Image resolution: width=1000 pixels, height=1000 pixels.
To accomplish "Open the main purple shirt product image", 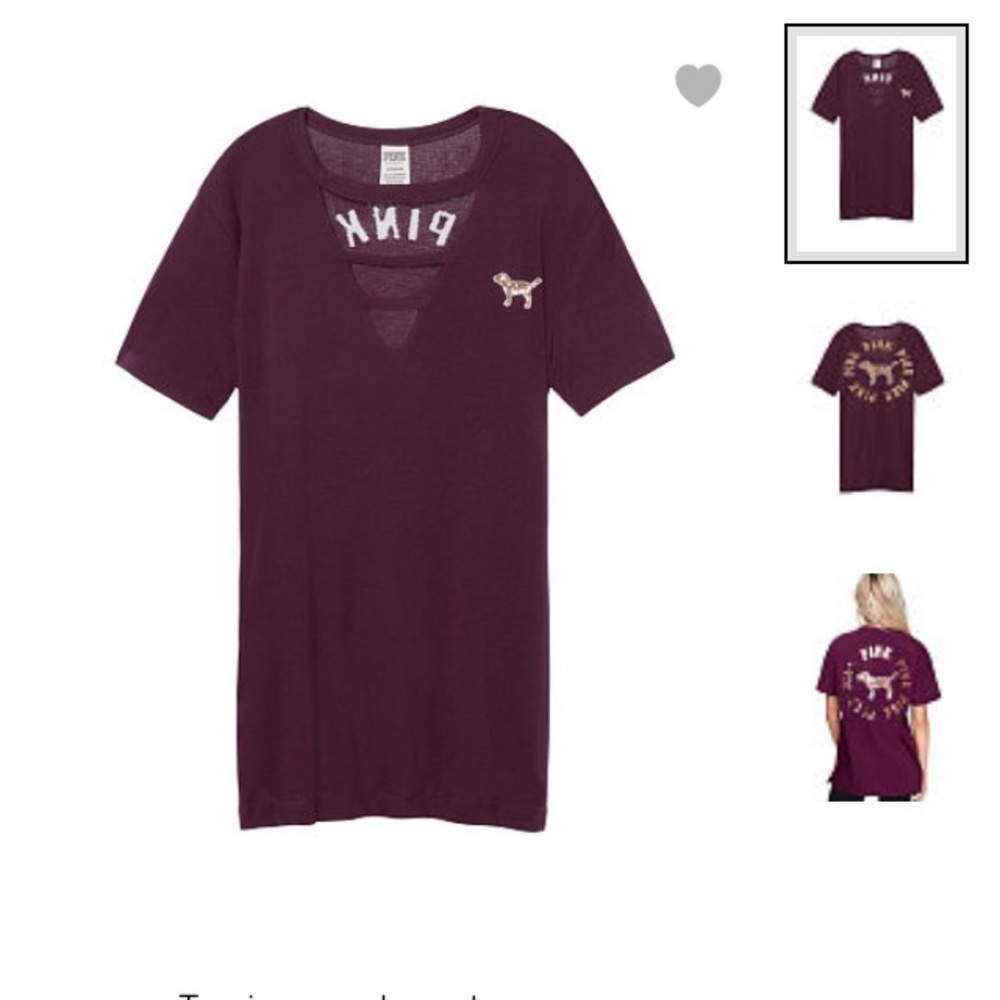I will (x=394, y=468).
